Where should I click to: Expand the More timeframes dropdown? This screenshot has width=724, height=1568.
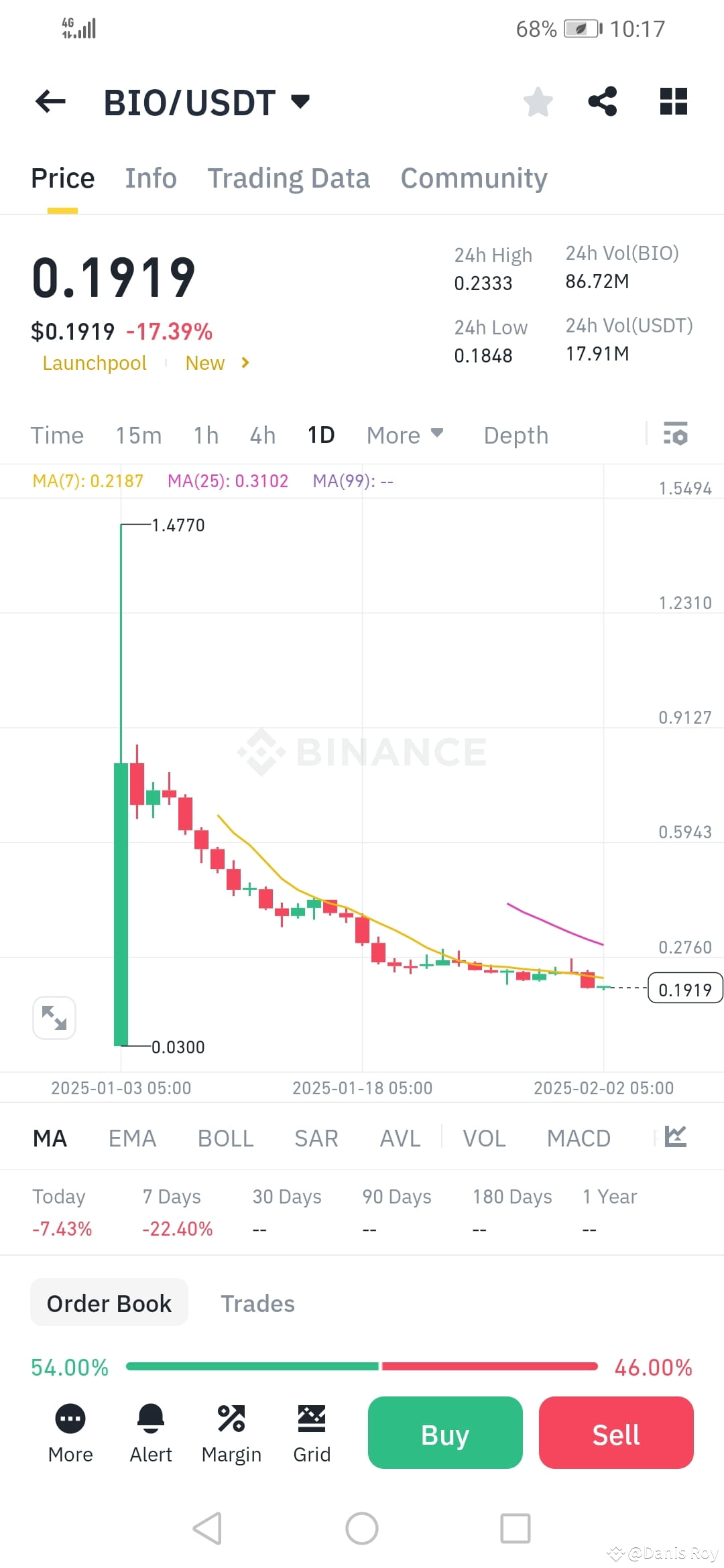pyautogui.click(x=404, y=435)
